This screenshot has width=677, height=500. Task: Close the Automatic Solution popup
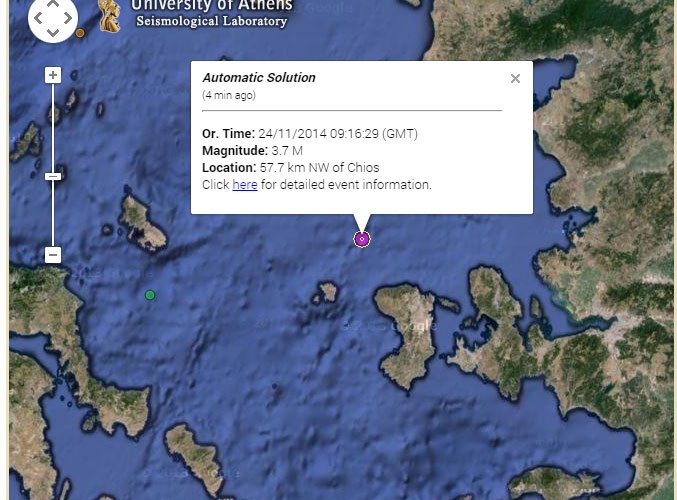[x=515, y=79]
